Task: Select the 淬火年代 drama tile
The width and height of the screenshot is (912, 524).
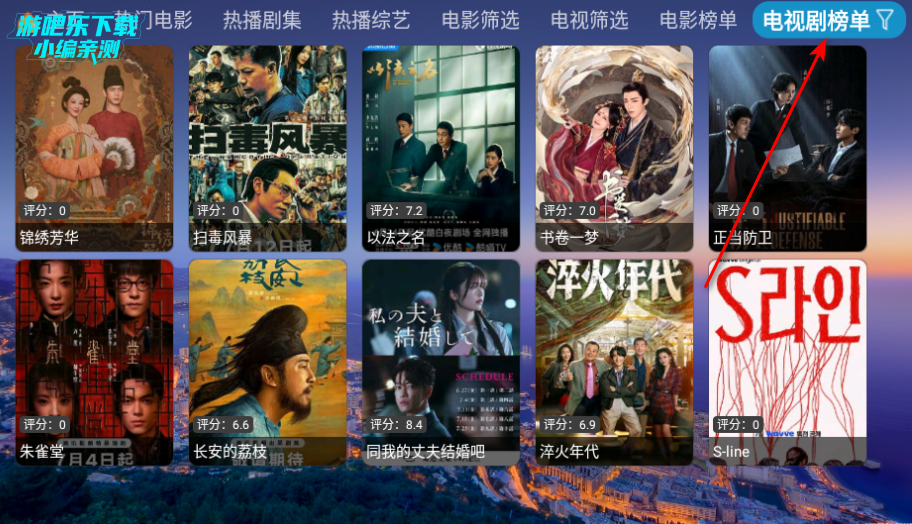Action: [x=614, y=362]
